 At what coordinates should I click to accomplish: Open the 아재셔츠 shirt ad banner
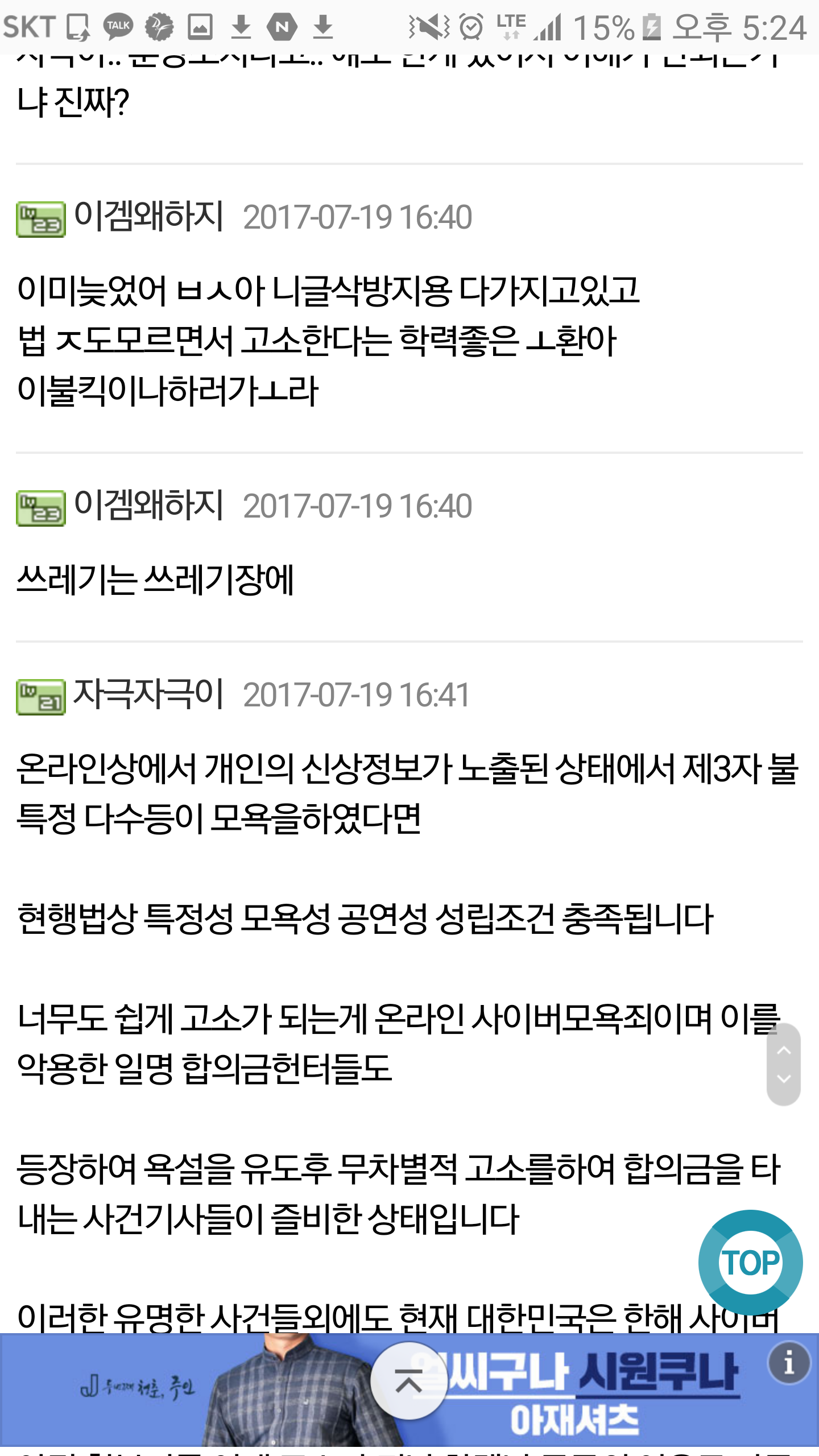(409, 1389)
